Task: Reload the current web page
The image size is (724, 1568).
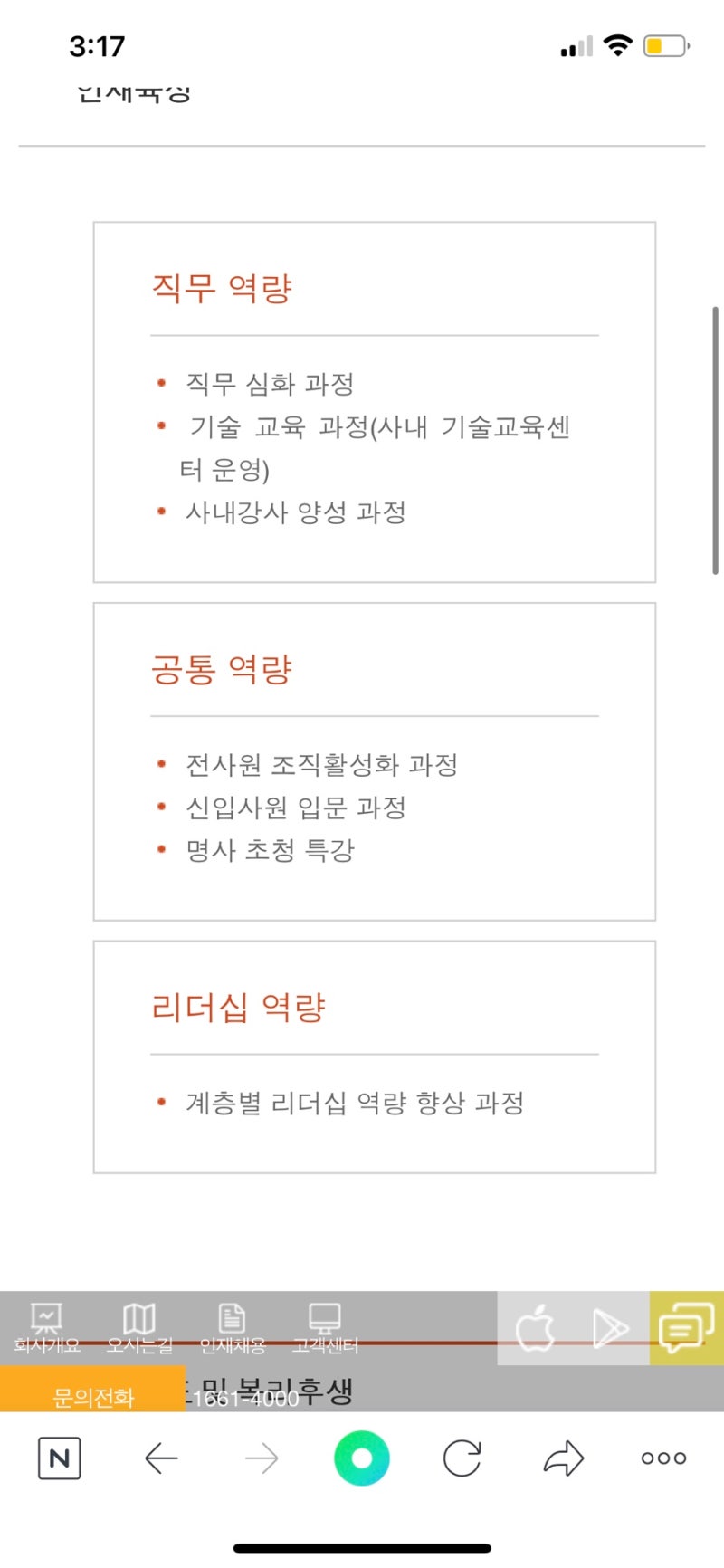Action: tap(462, 1458)
